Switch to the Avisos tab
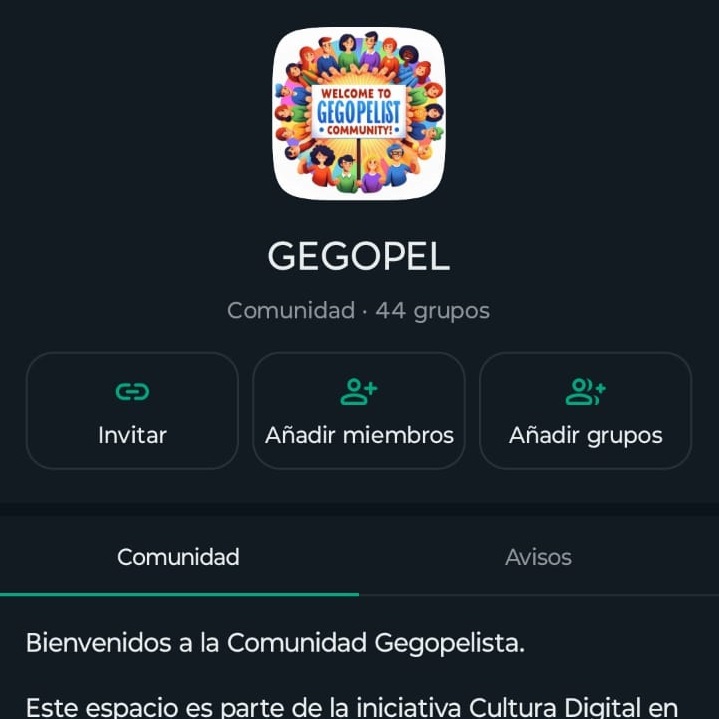Screen dimensions: 719x719 click(x=538, y=557)
